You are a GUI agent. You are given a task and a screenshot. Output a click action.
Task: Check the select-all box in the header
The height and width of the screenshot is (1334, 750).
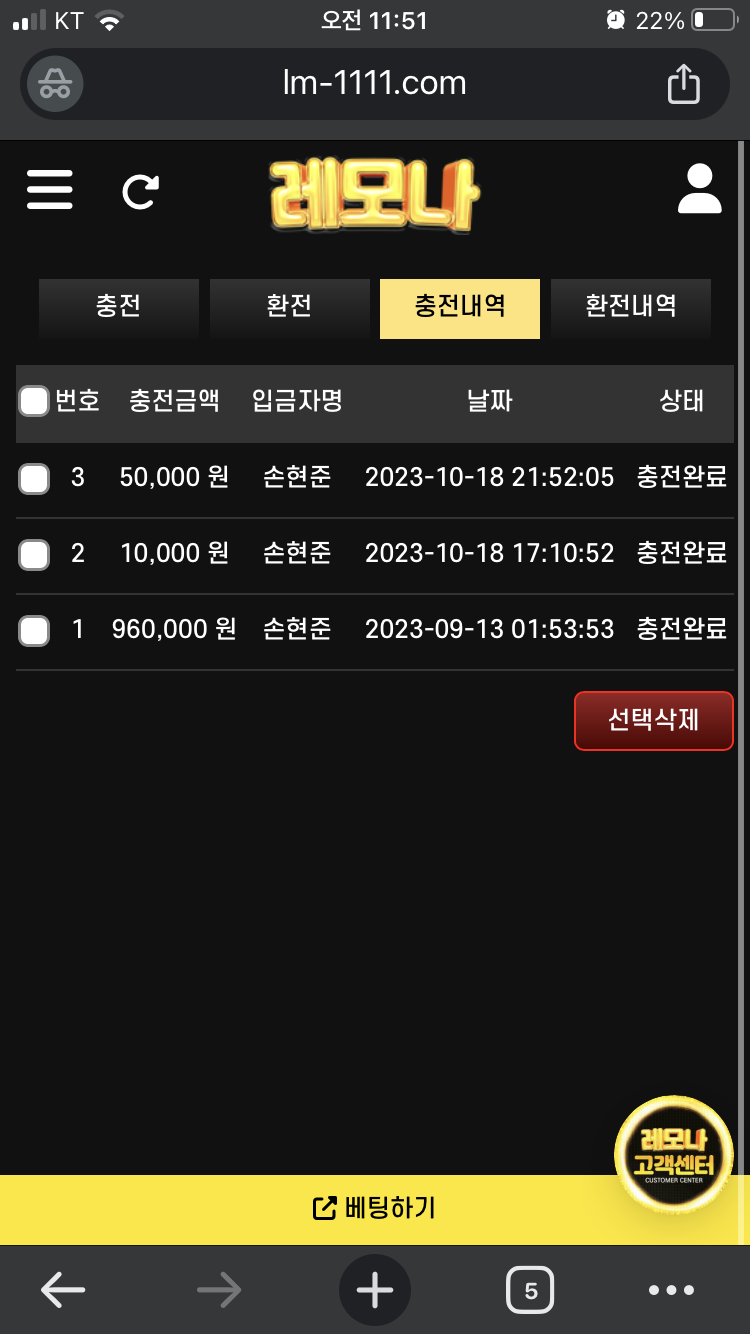(x=34, y=402)
